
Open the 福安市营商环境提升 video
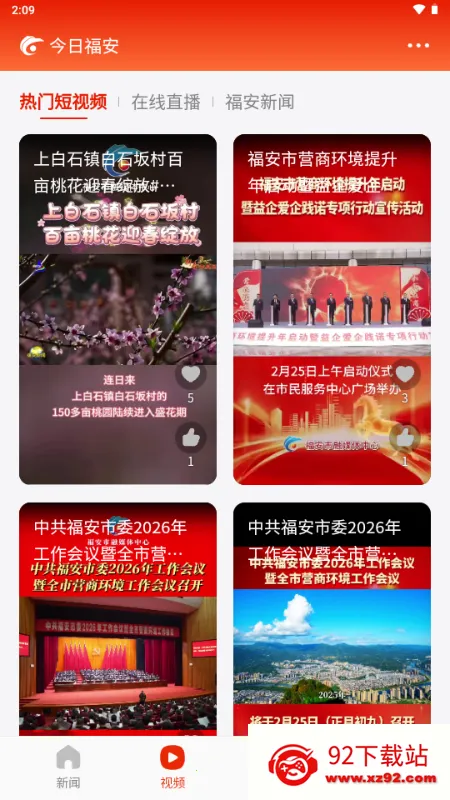(x=332, y=309)
